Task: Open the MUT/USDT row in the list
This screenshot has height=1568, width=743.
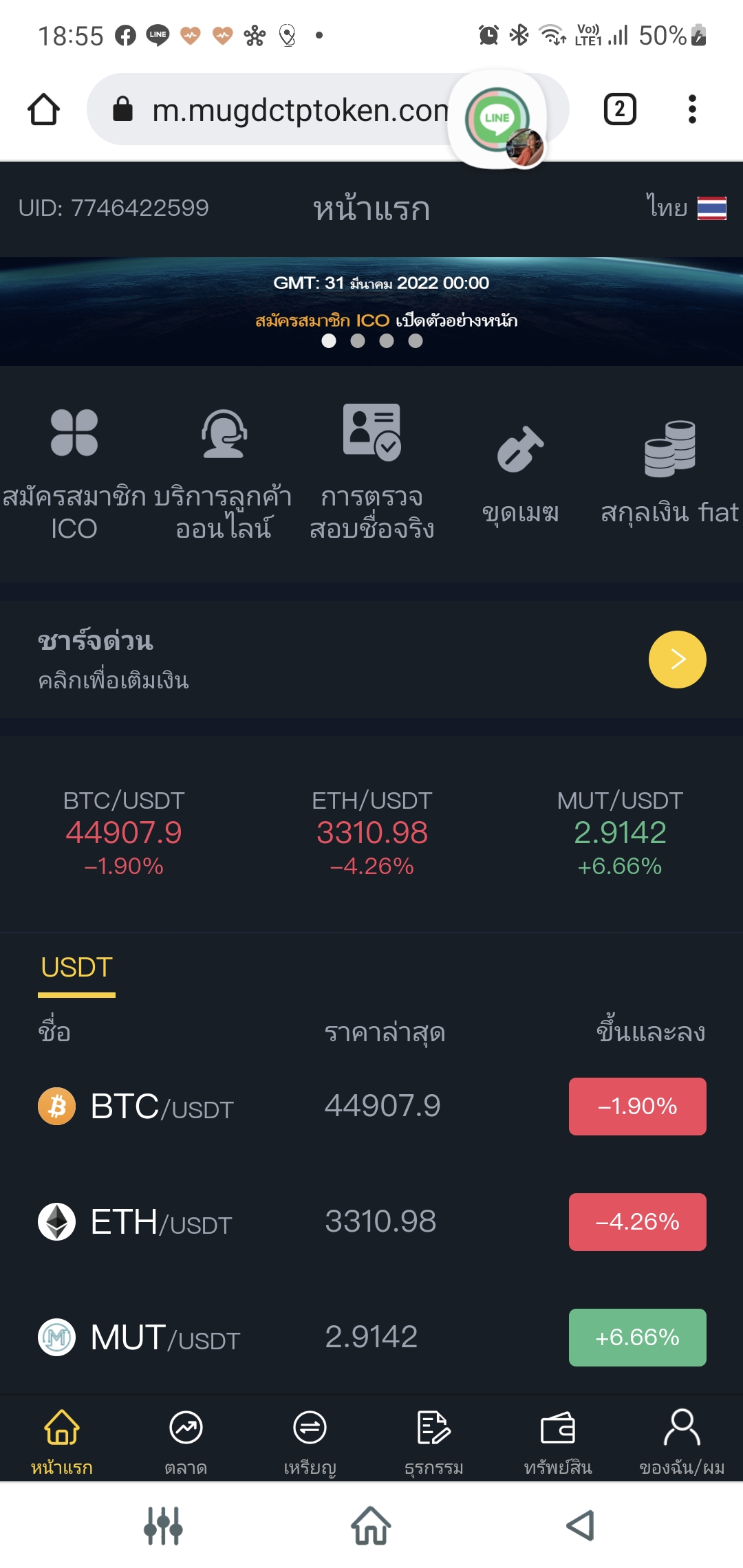Action: pyautogui.click(x=371, y=1338)
